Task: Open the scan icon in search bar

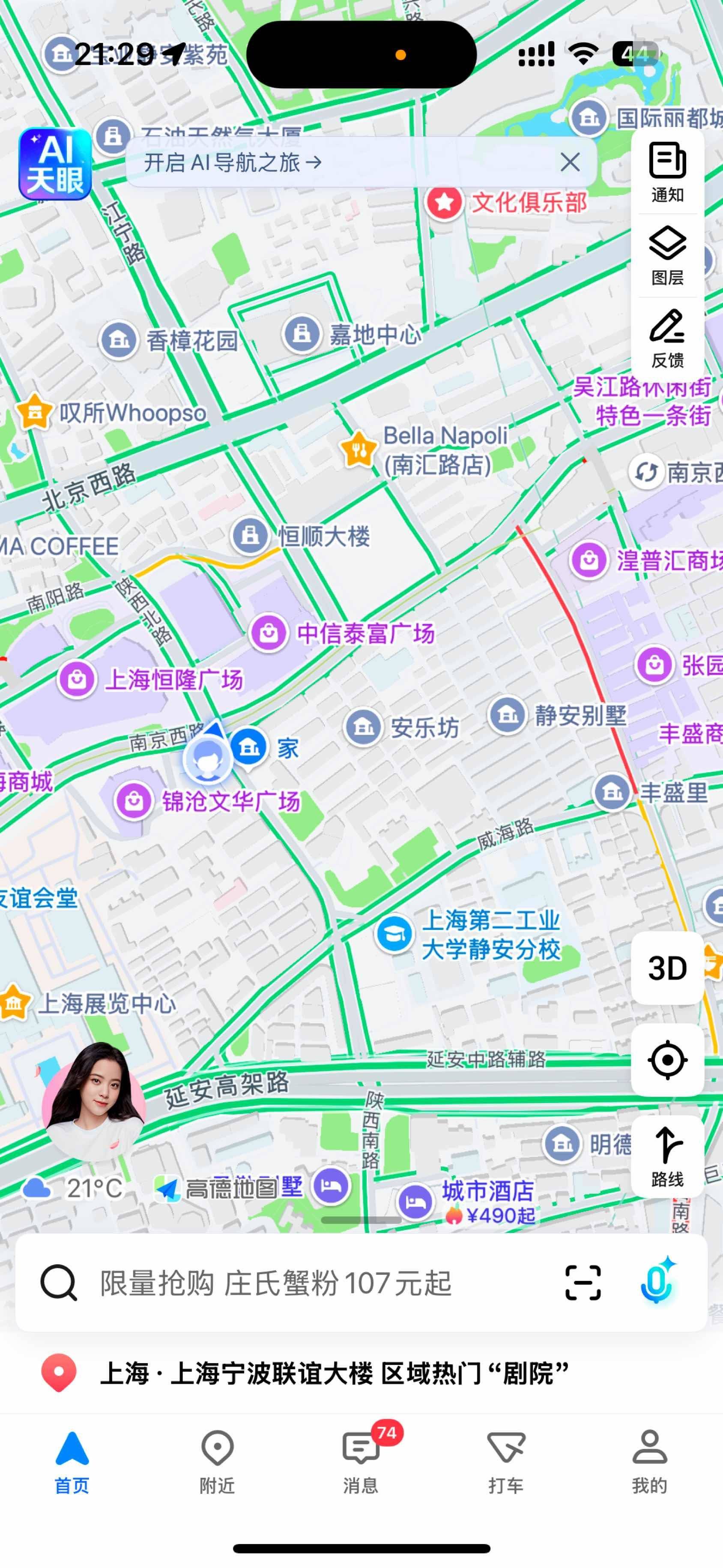Action: pos(583,1283)
